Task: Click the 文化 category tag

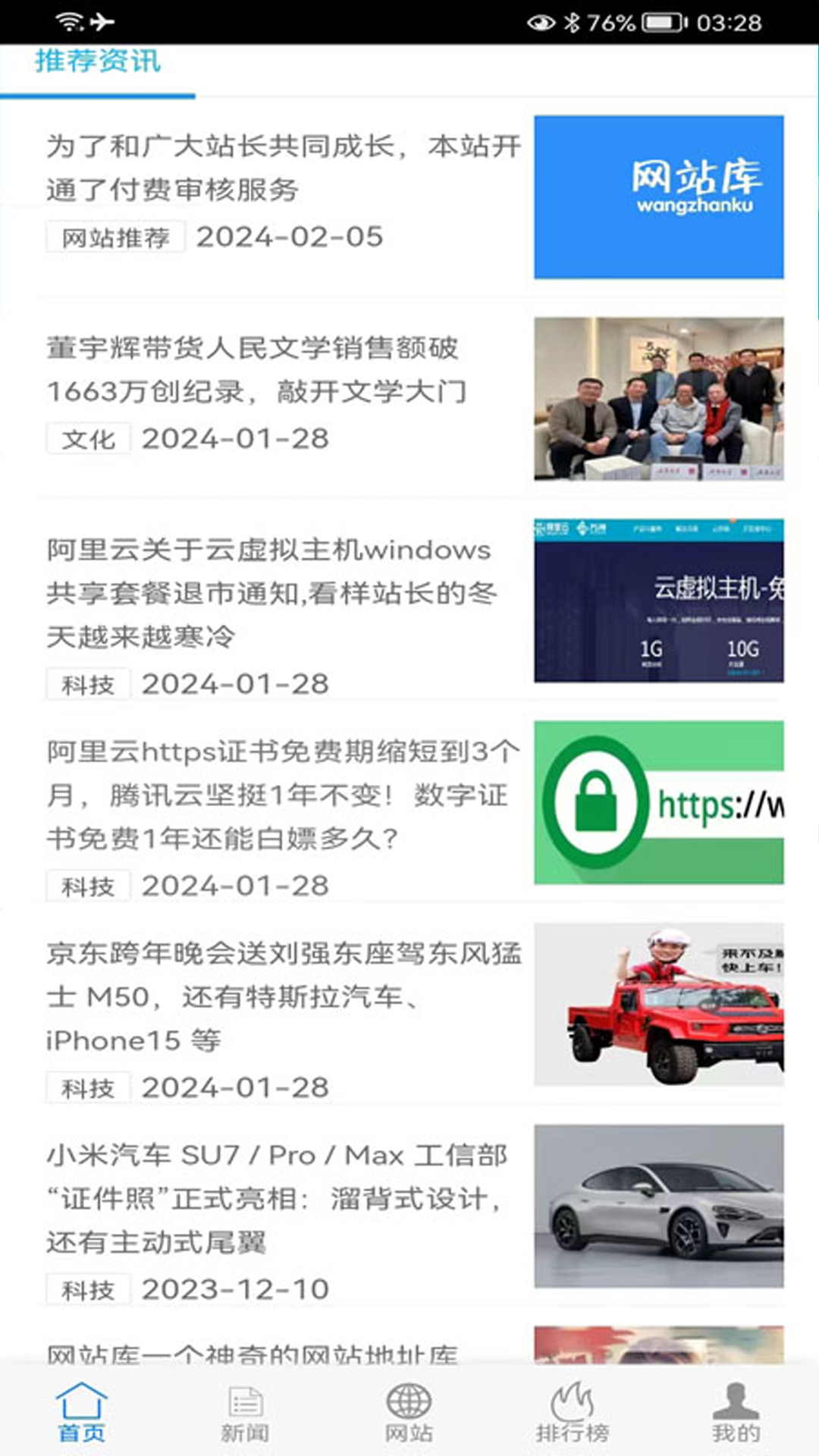Action: pos(88,438)
